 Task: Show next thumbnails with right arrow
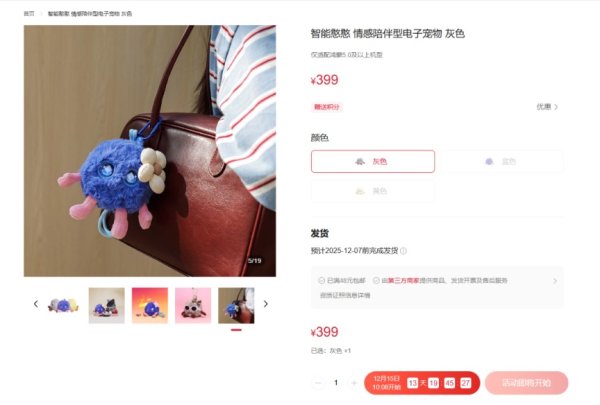(x=265, y=304)
